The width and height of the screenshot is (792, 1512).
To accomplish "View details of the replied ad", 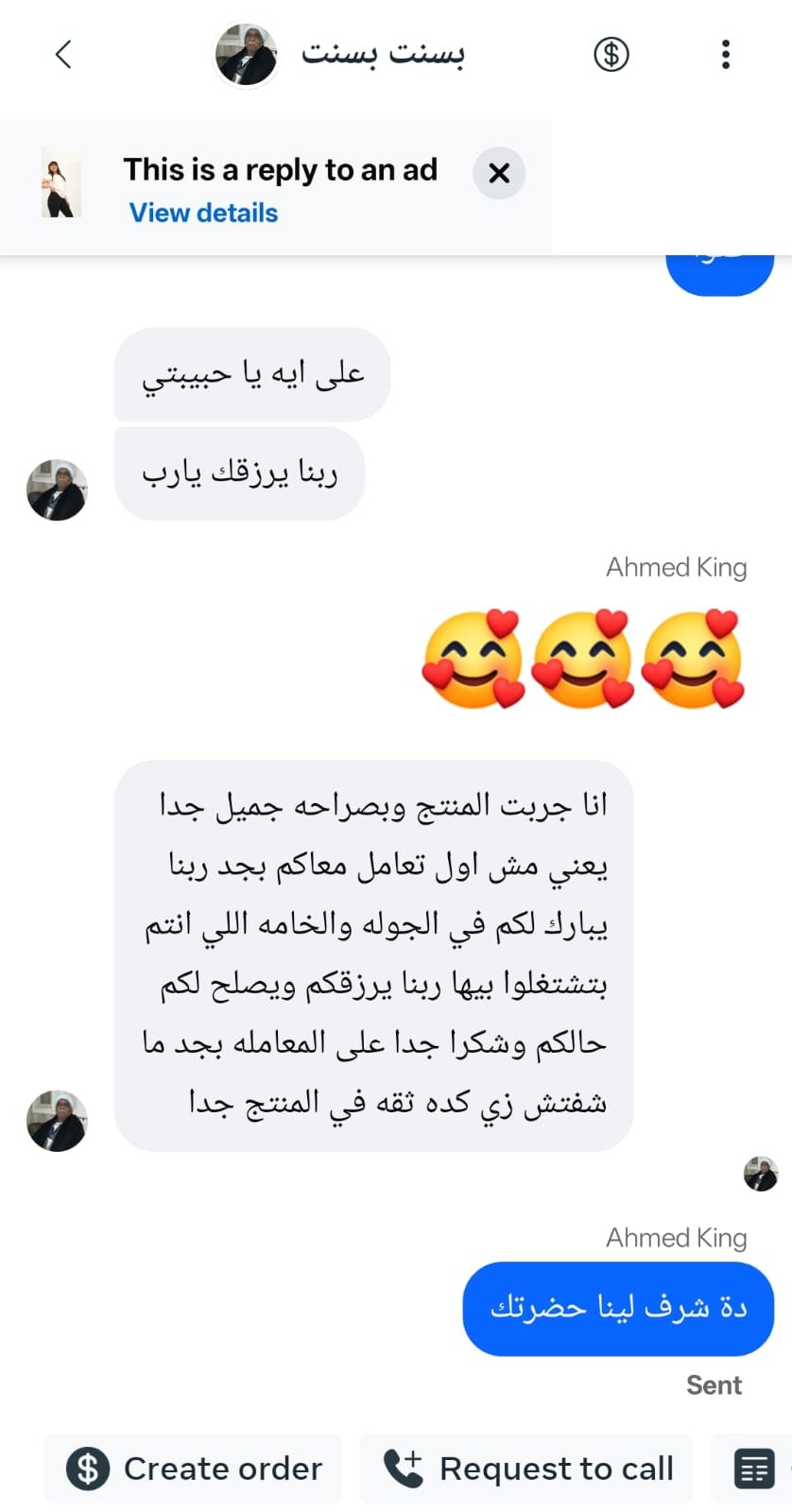I will pos(203,214).
